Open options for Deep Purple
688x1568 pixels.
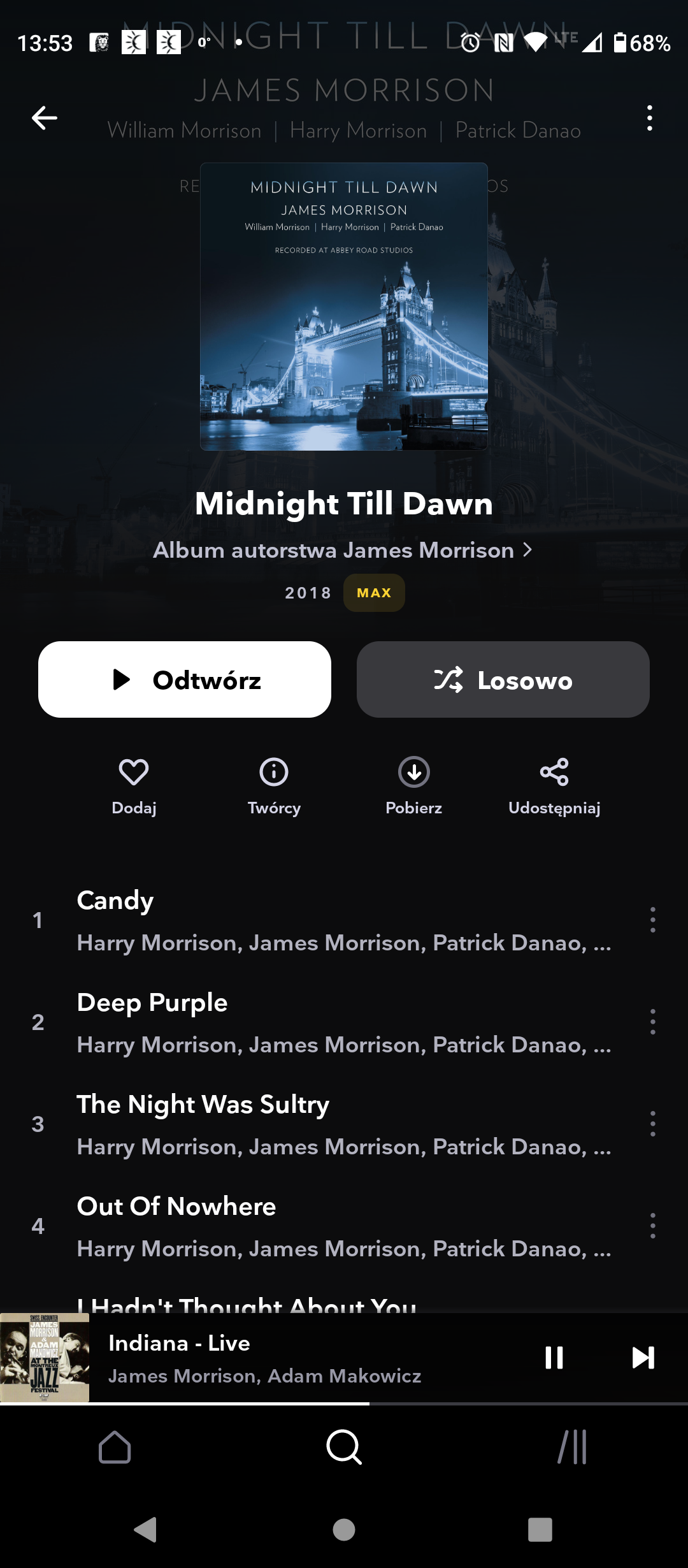click(x=652, y=1022)
